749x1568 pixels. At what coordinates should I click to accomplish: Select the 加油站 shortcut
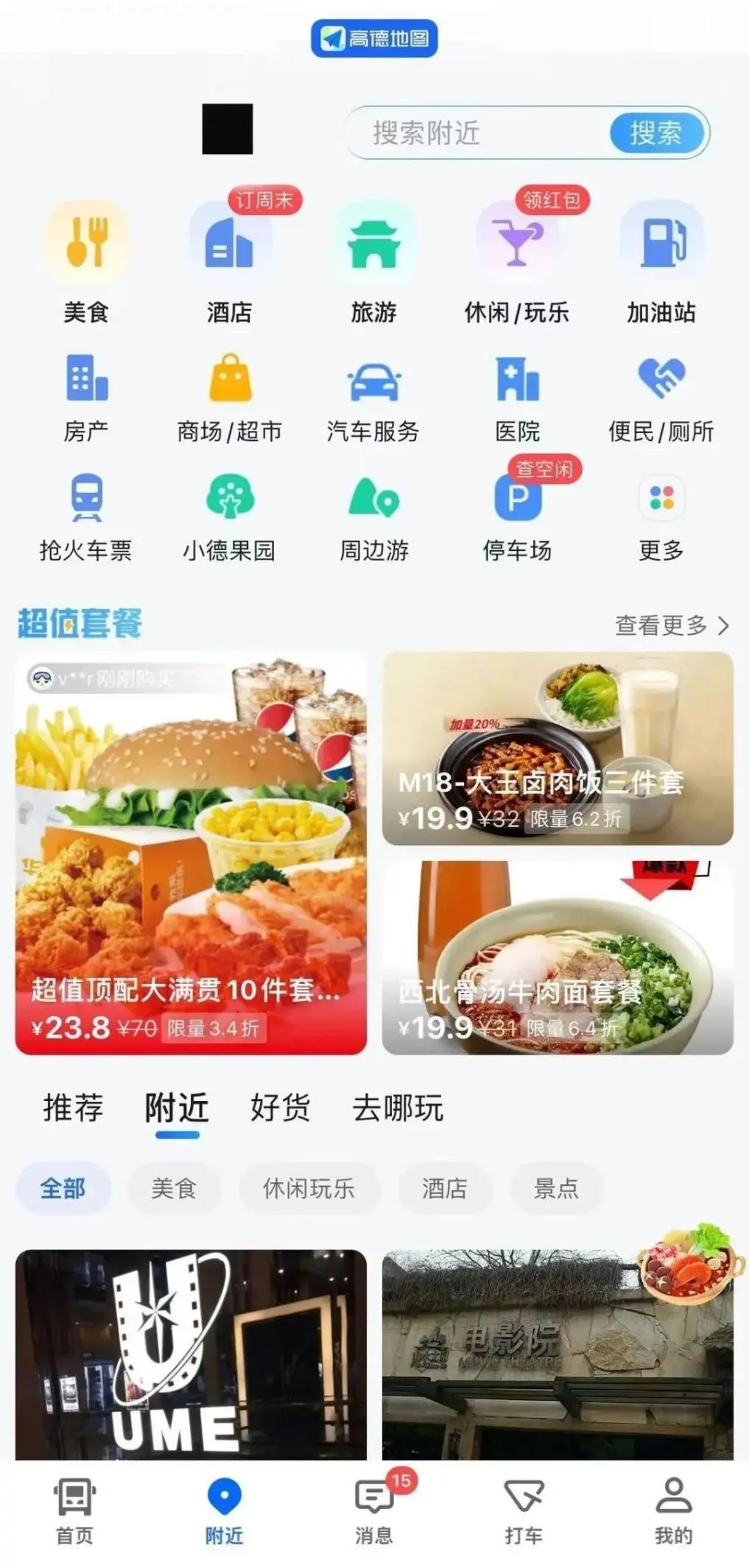[x=661, y=261]
